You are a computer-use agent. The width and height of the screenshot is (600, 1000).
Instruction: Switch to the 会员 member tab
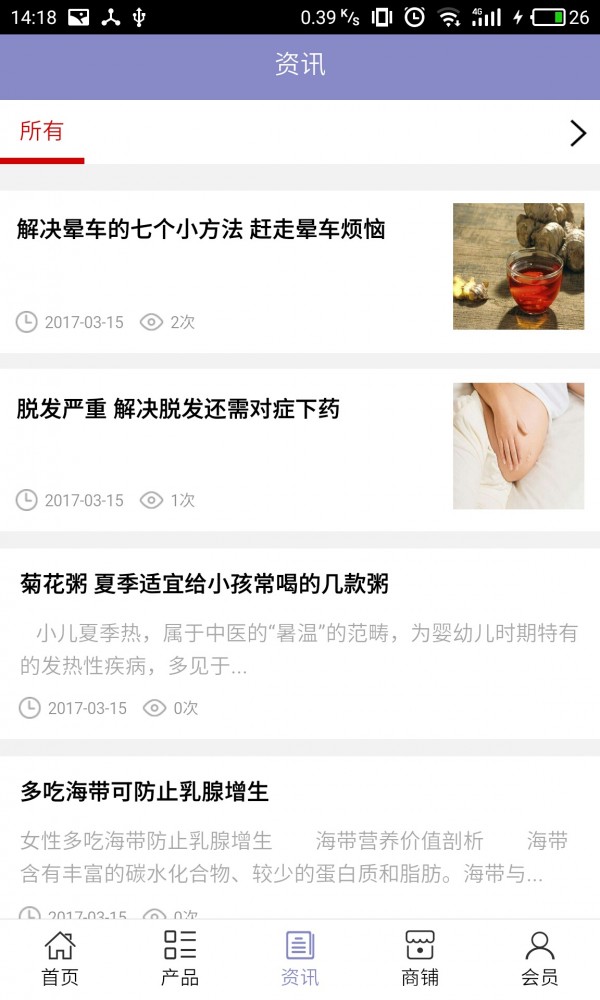pyautogui.click(x=540, y=958)
